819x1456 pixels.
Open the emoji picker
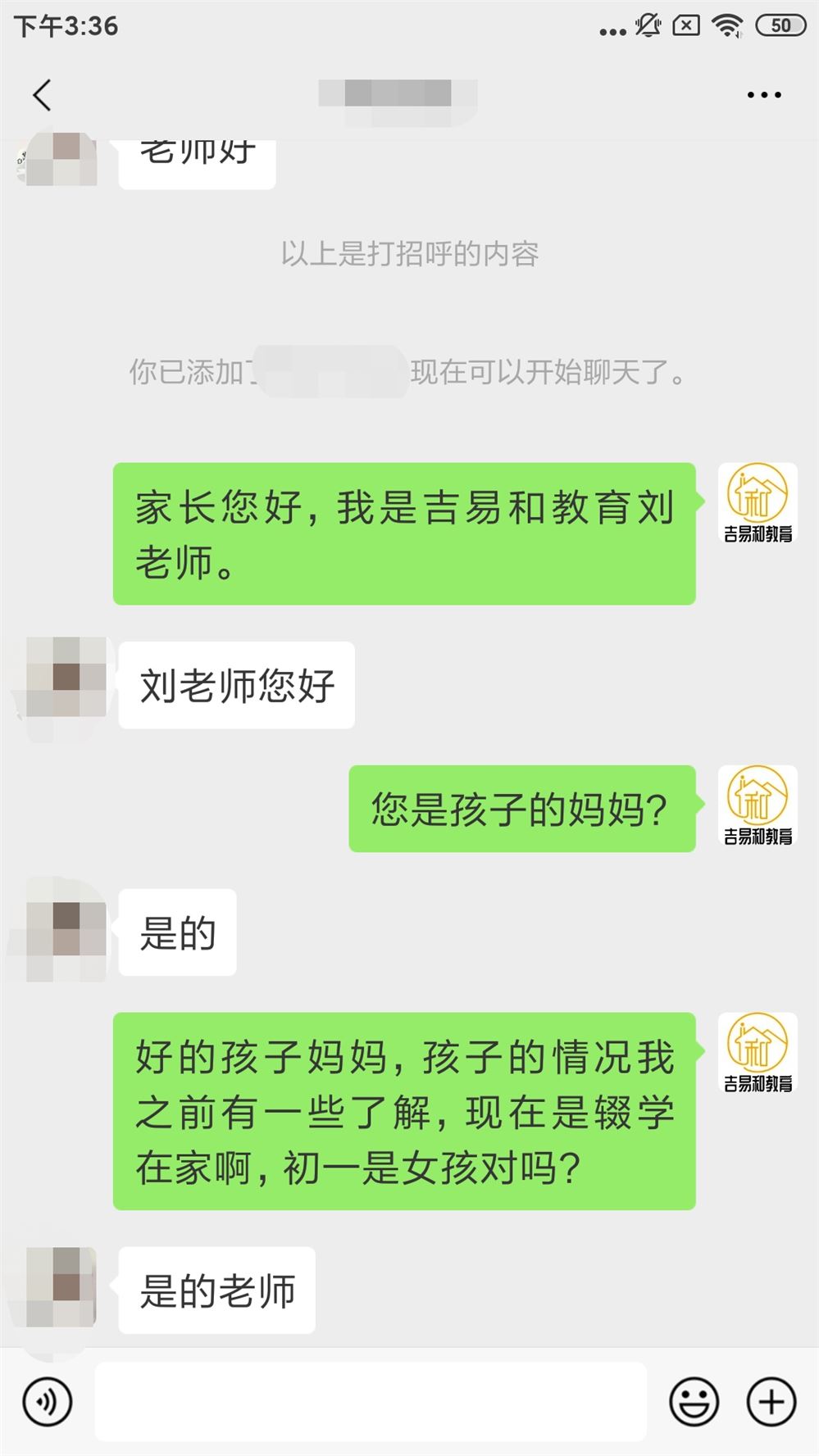coord(694,1402)
